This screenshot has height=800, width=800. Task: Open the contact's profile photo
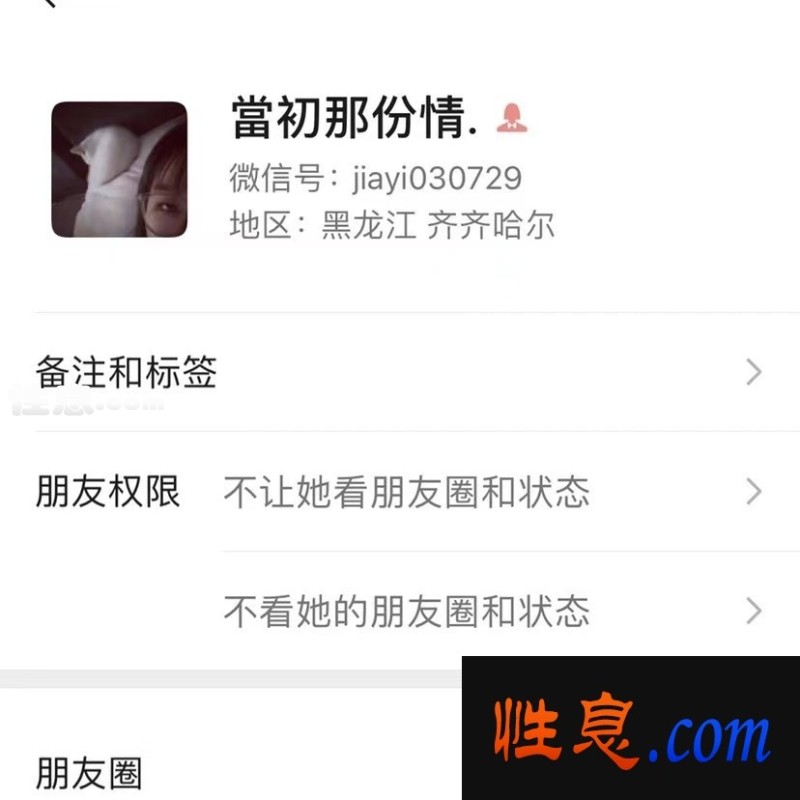[x=119, y=169]
